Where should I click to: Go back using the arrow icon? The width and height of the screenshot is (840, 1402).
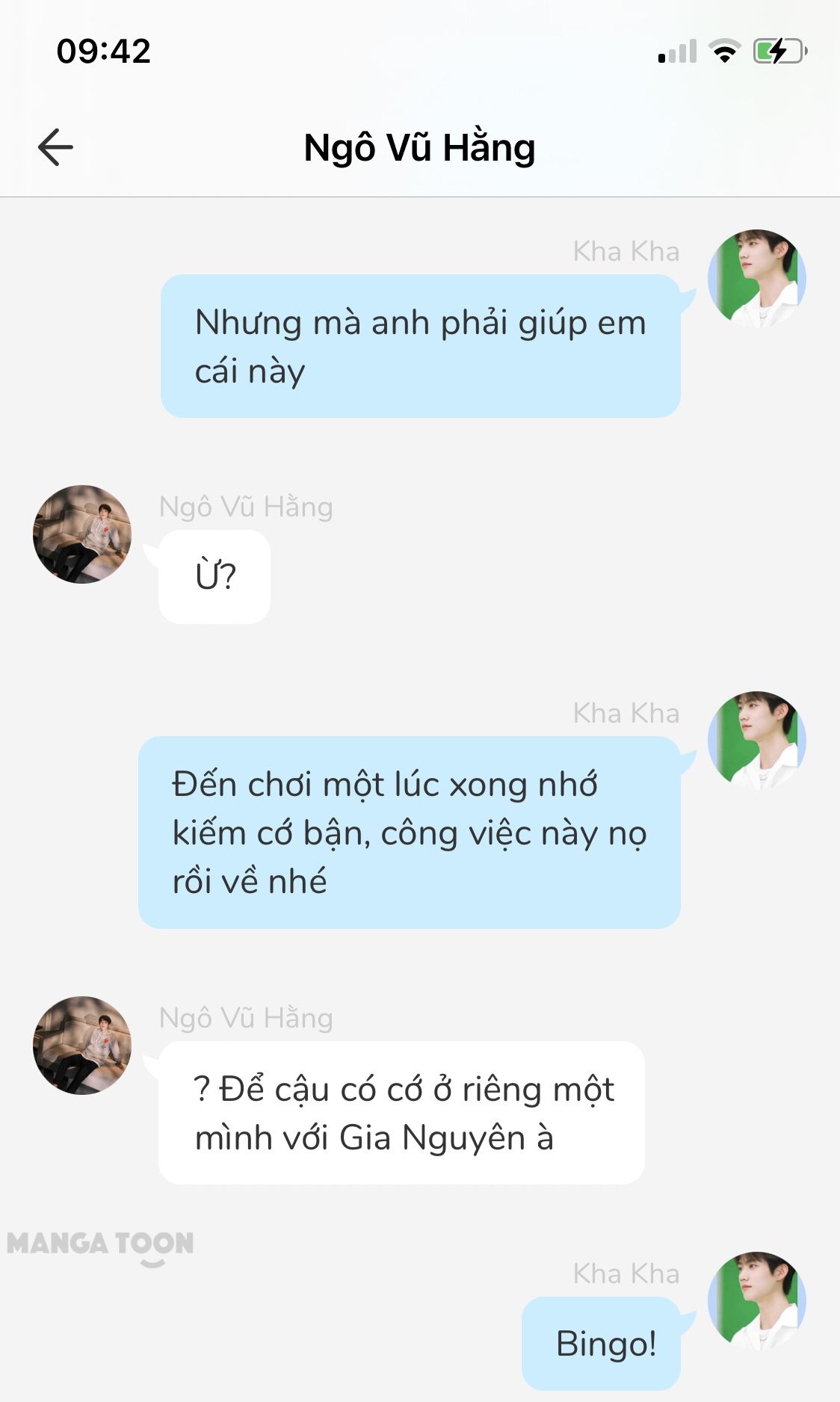(x=55, y=146)
